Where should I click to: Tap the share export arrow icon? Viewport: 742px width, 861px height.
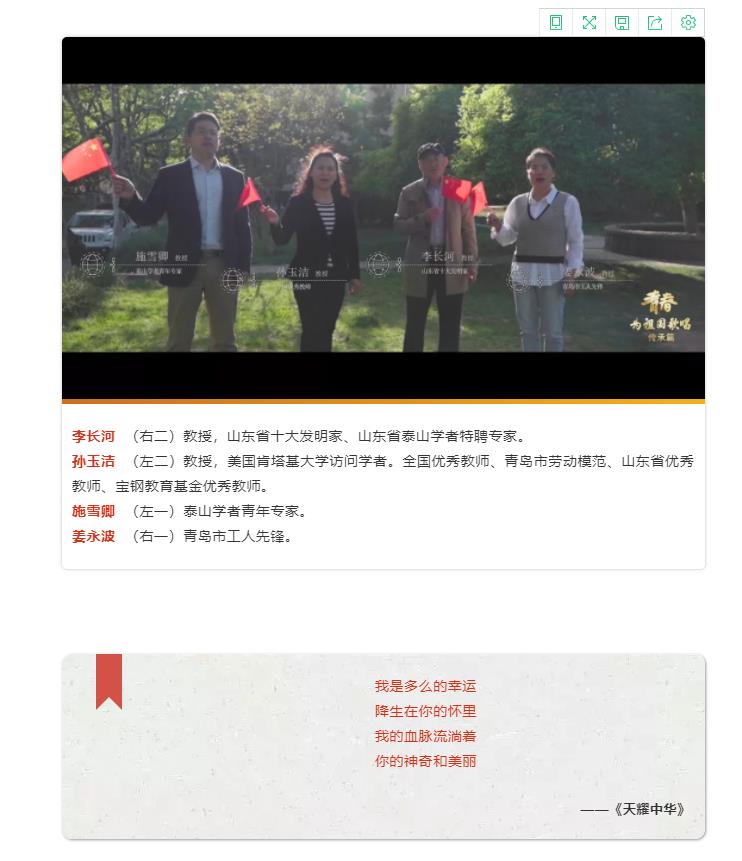tap(655, 23)
